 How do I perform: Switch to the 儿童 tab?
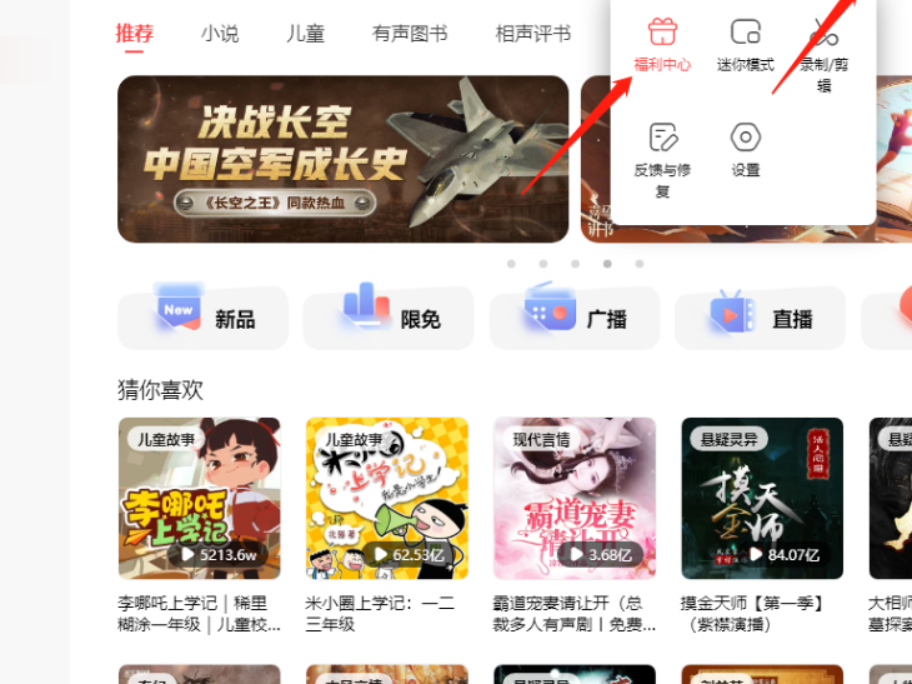pyautogui.click(x=305, y=33)
